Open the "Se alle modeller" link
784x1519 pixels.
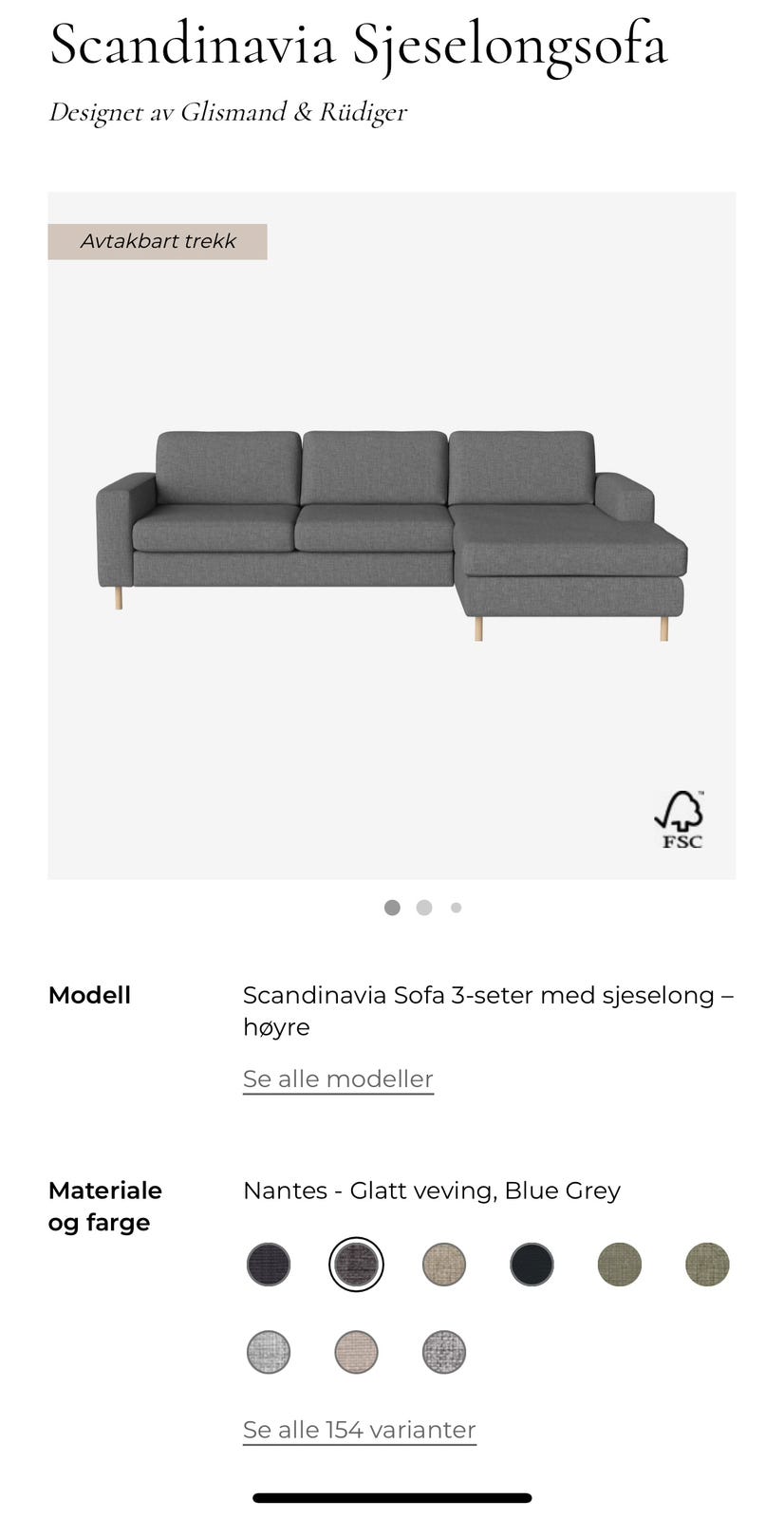tap(338, 1079)
